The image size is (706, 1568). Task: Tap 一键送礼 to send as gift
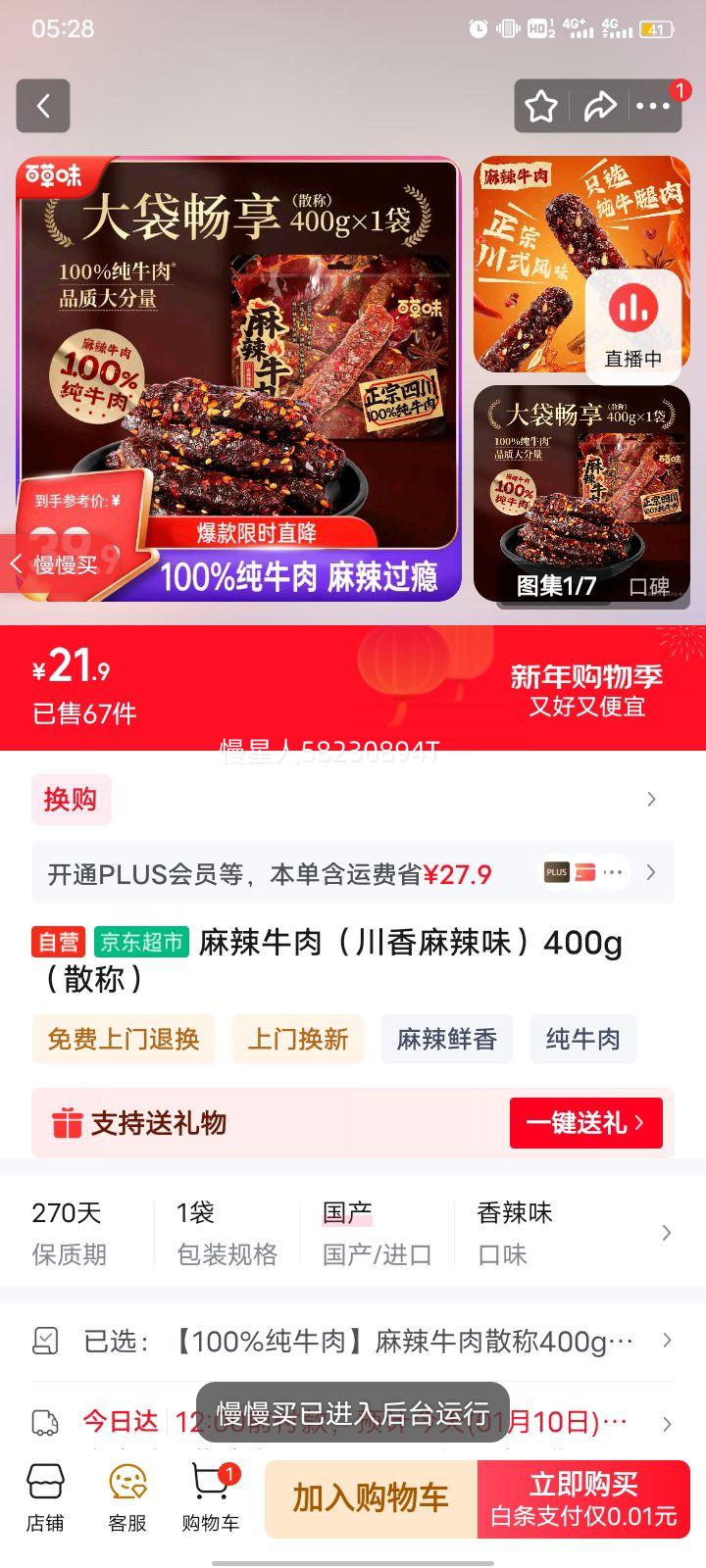[585, 1123]
